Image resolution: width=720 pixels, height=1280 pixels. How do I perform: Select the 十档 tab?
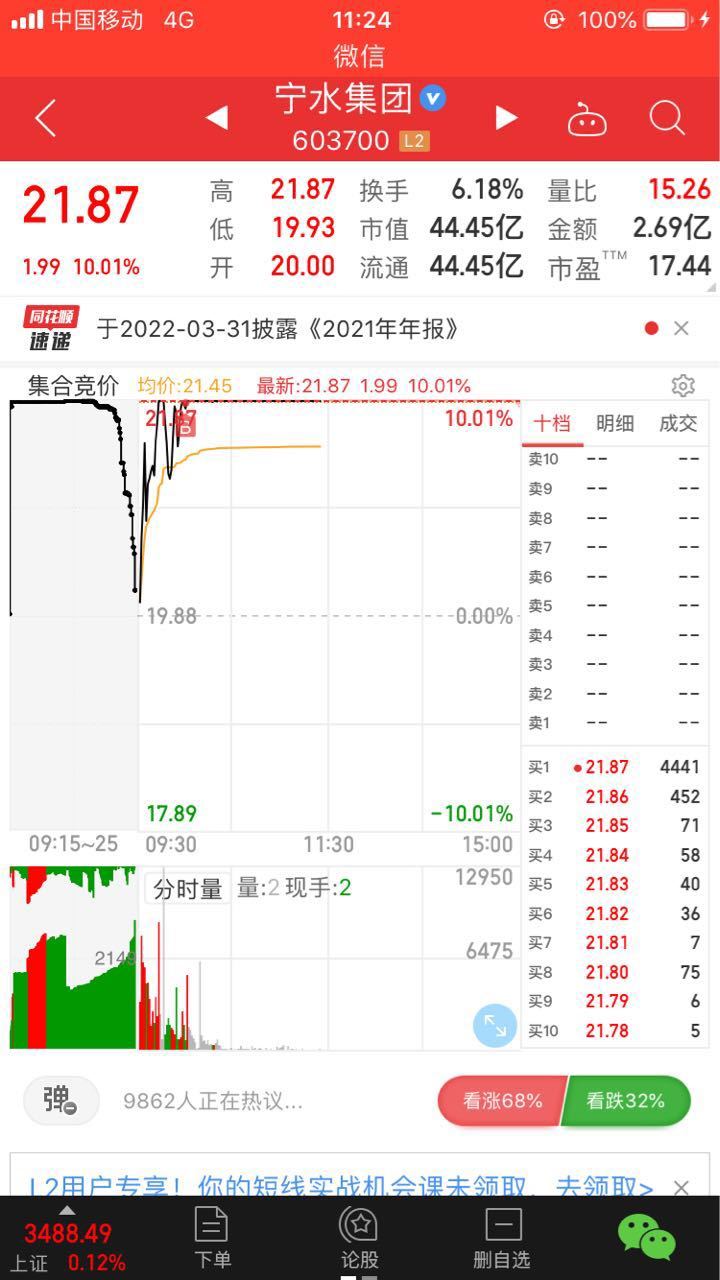551,423
